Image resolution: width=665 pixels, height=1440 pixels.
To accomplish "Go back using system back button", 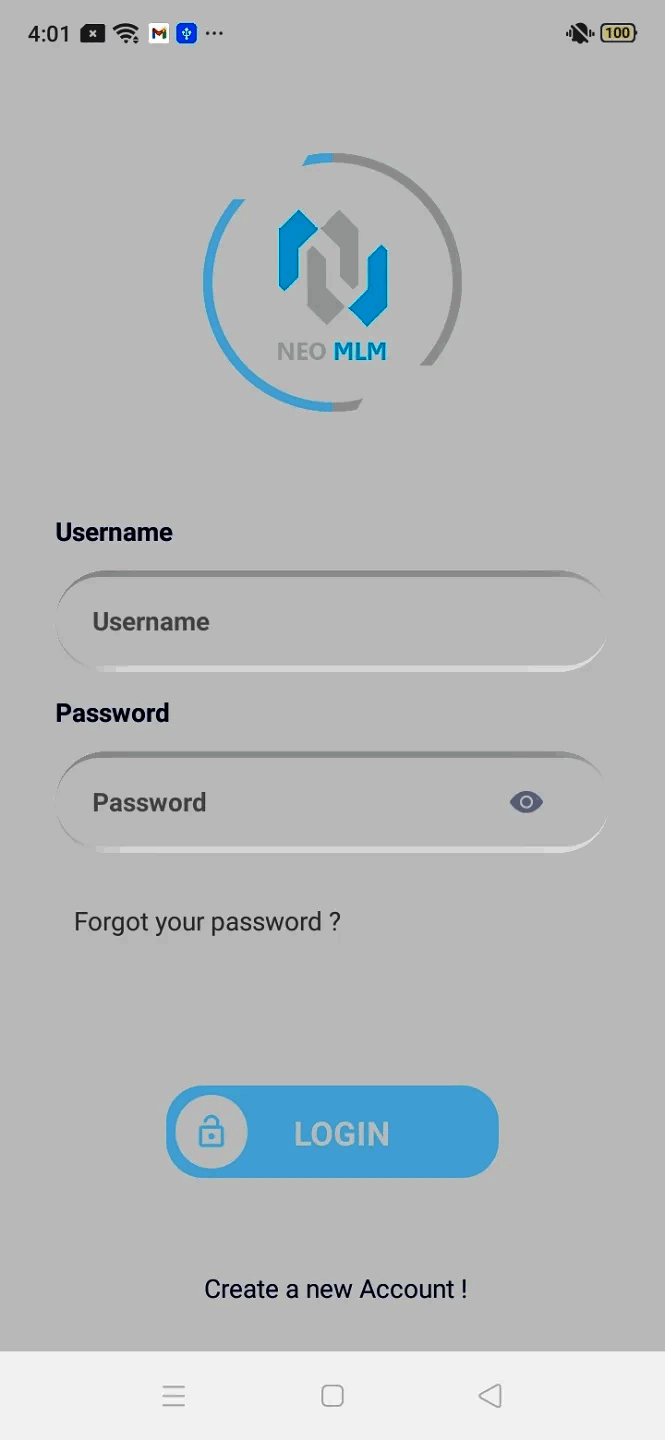I will [490, 1396].
